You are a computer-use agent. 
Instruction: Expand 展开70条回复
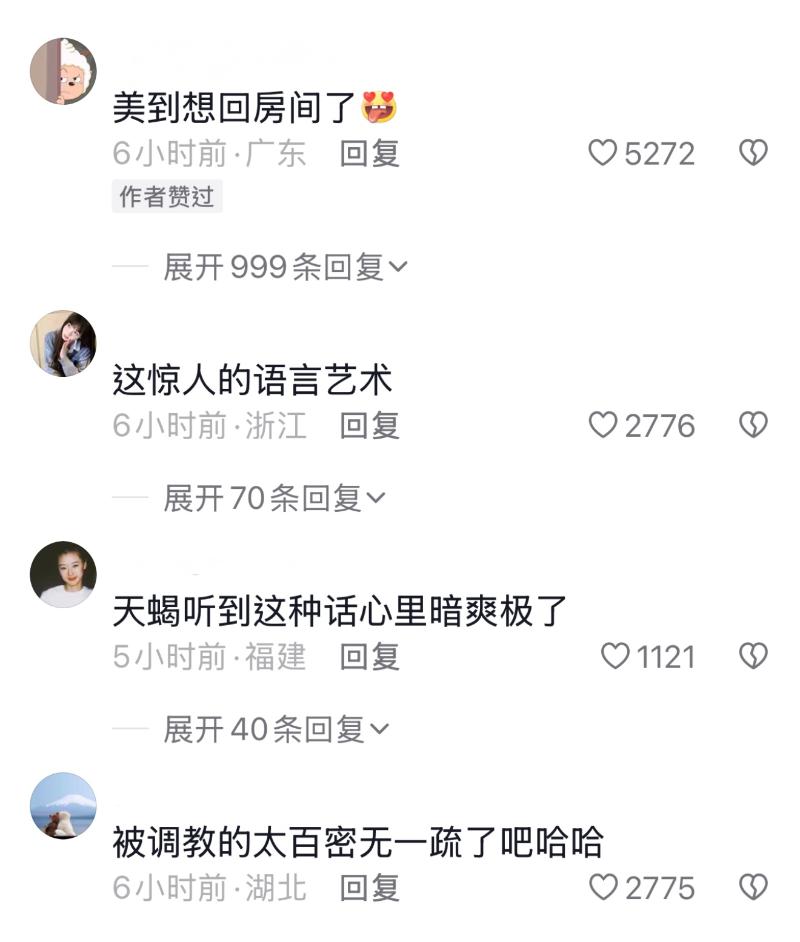274,498
